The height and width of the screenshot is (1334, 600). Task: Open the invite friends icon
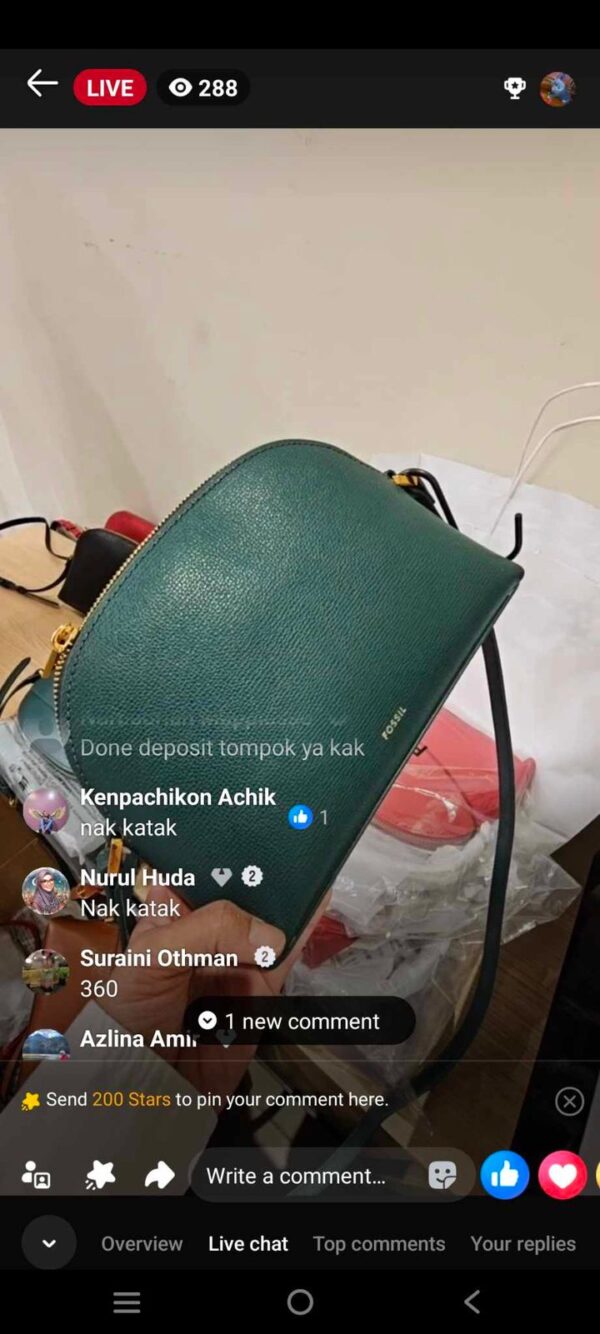37,1176
